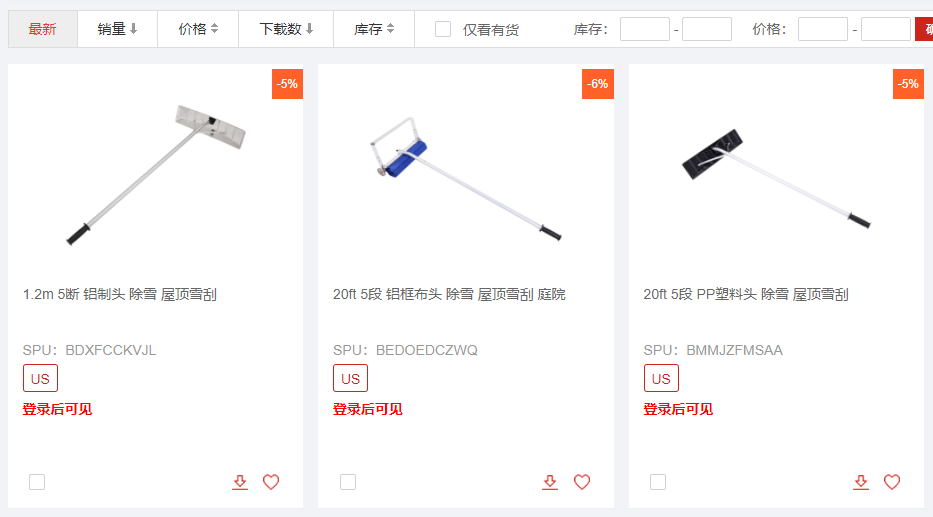Download data for product BDXFCCKVJL
Viewport: 933px width, 517px height.
point(240,482)
